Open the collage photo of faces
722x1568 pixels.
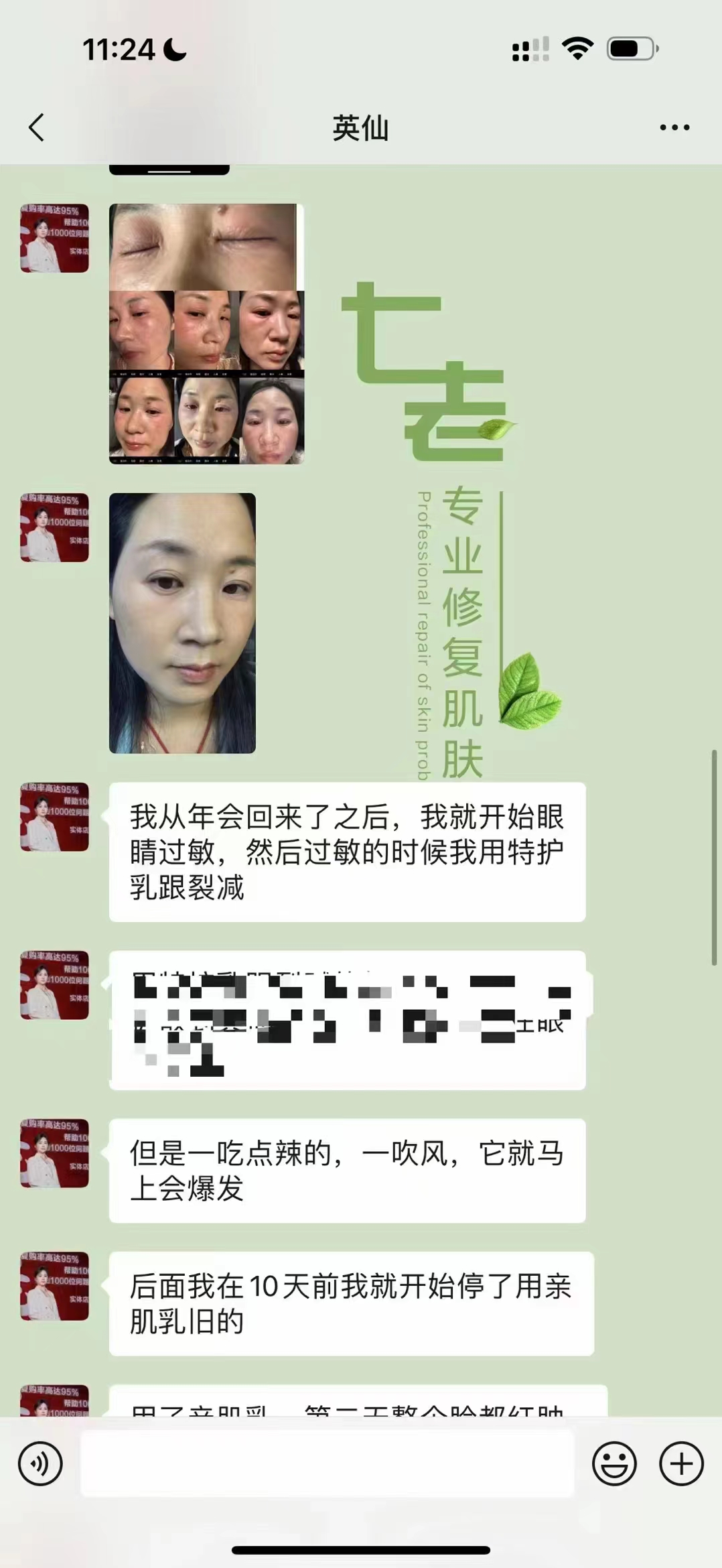(x=206, y=334)
